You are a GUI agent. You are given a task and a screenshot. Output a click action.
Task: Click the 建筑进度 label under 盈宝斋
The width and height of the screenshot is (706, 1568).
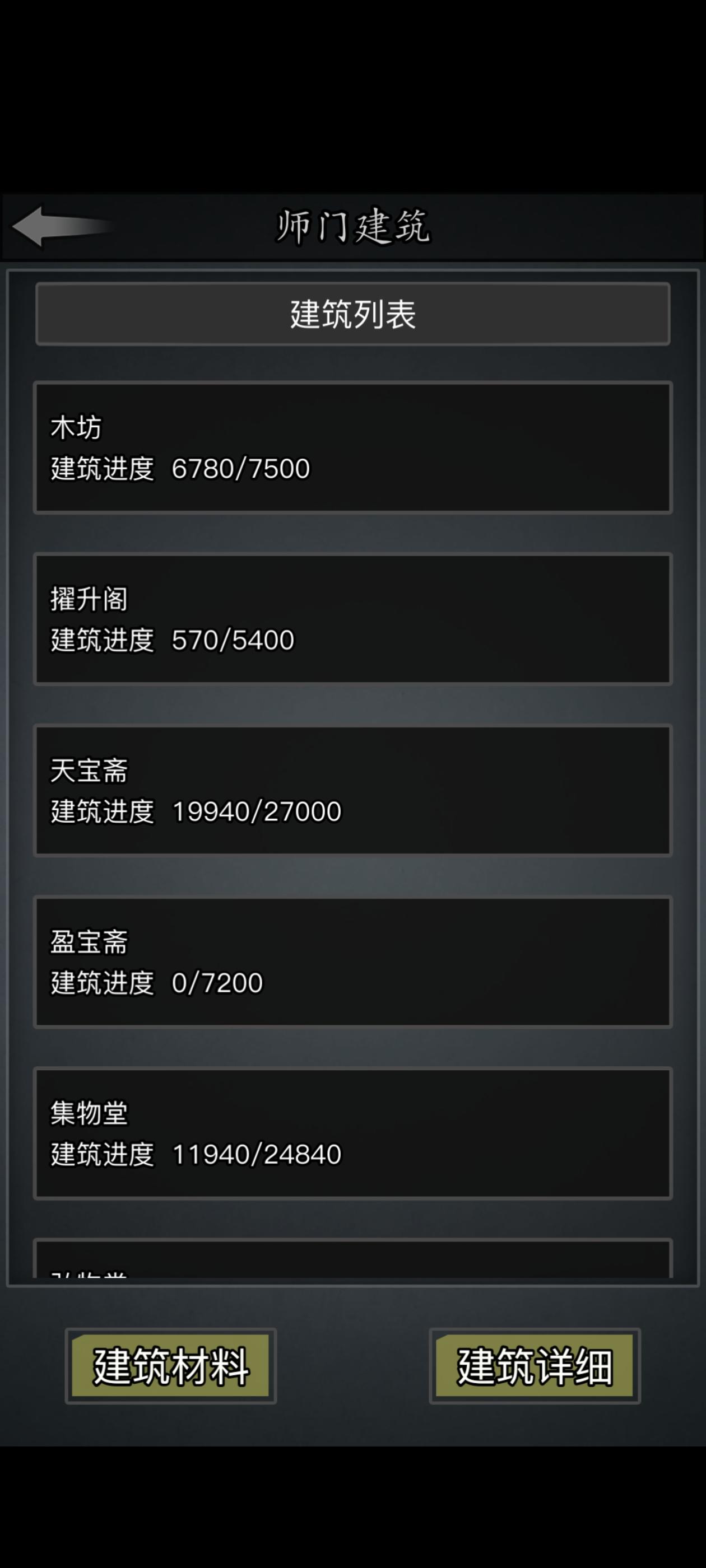pyautogui.click(x=101, y=982)
